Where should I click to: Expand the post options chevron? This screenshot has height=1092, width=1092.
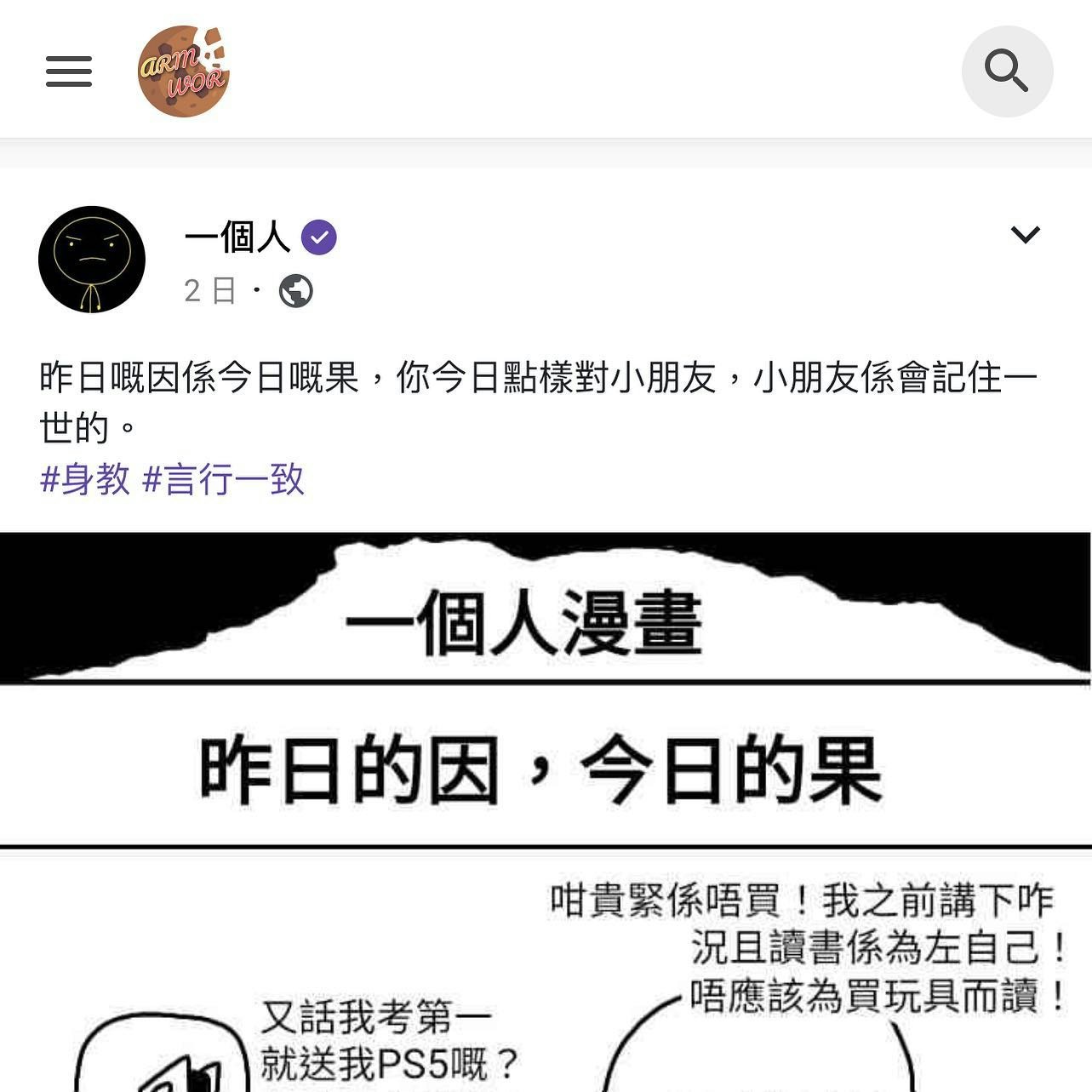pyautogui.click(x=1025, y=235)
